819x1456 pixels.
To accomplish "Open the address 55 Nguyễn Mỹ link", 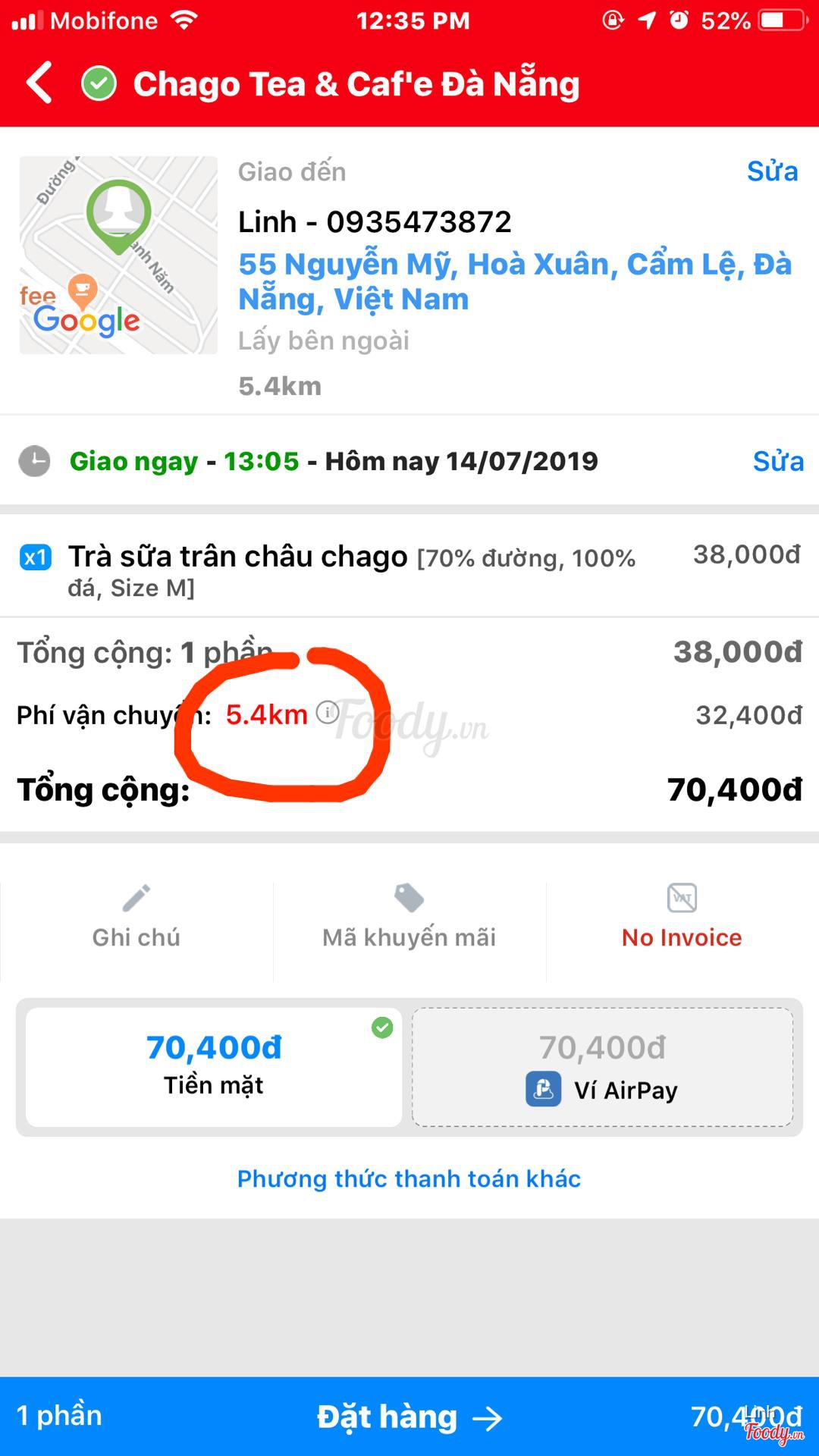I will click(514, 281).
